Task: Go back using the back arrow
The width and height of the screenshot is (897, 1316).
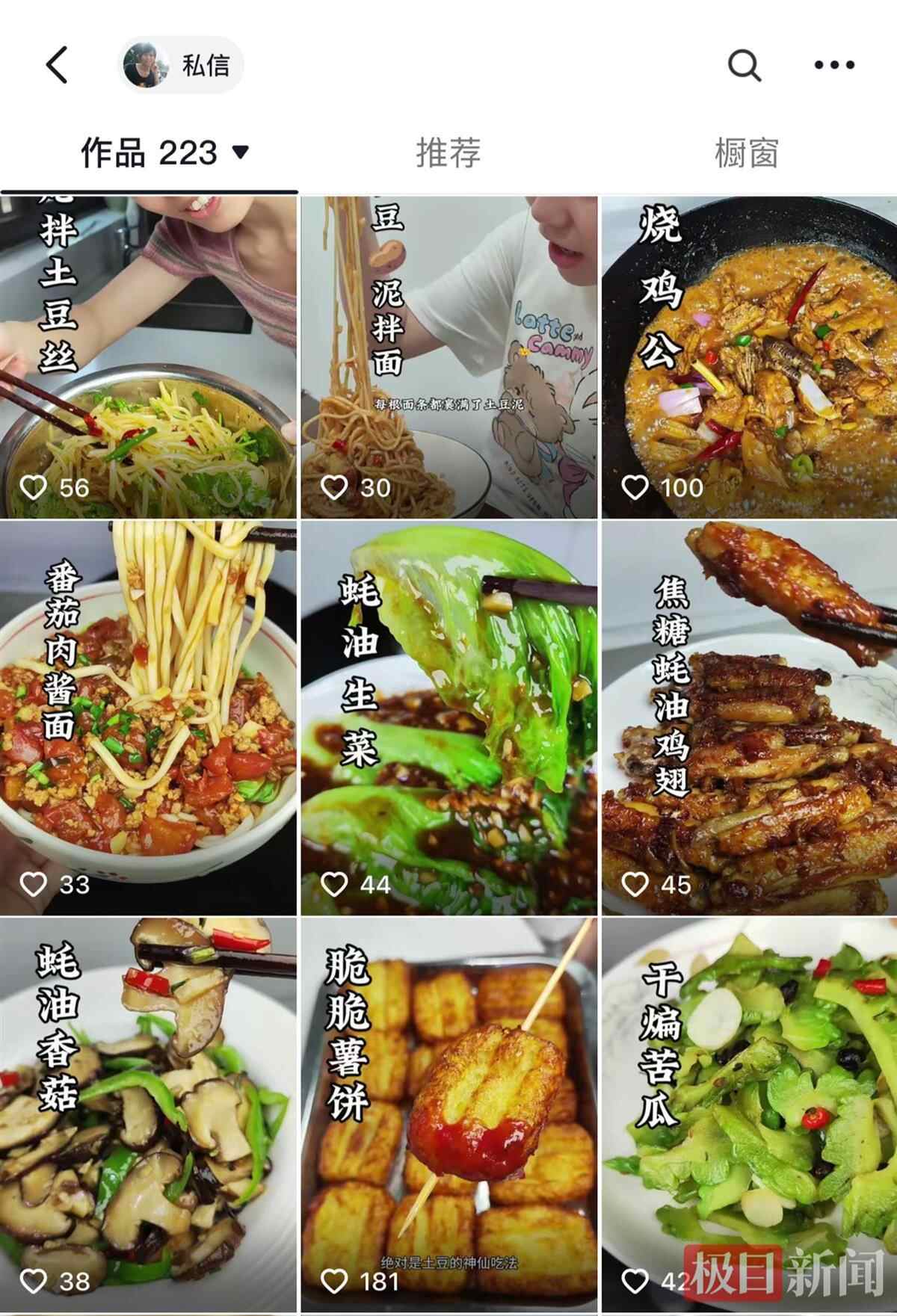Action: click(58, 65)
